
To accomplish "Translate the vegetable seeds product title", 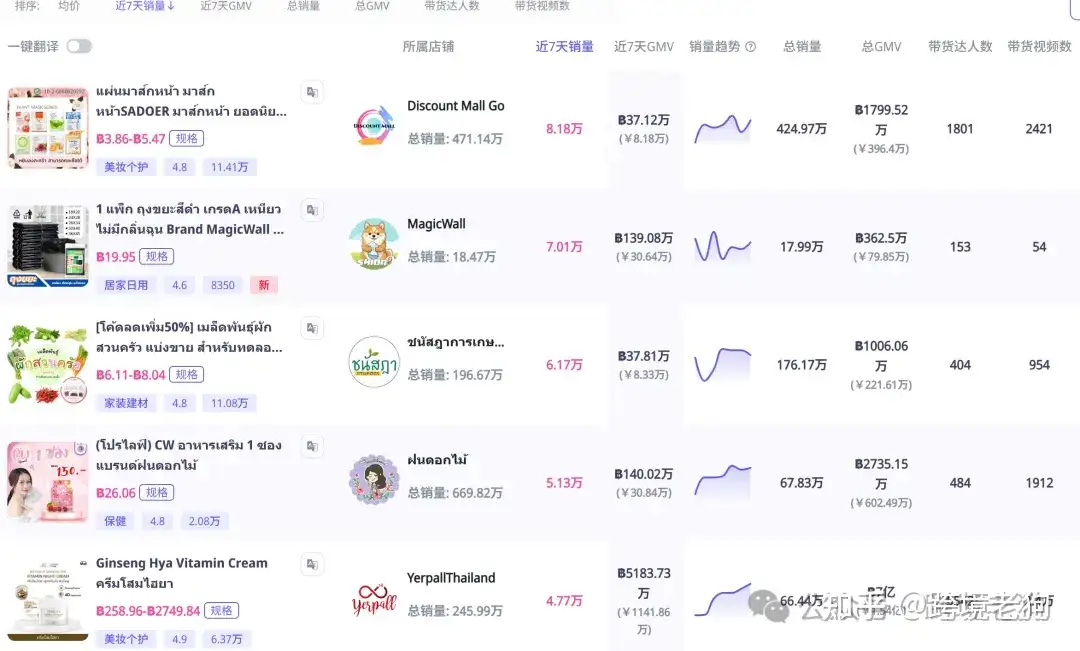I will coord(312,328).
